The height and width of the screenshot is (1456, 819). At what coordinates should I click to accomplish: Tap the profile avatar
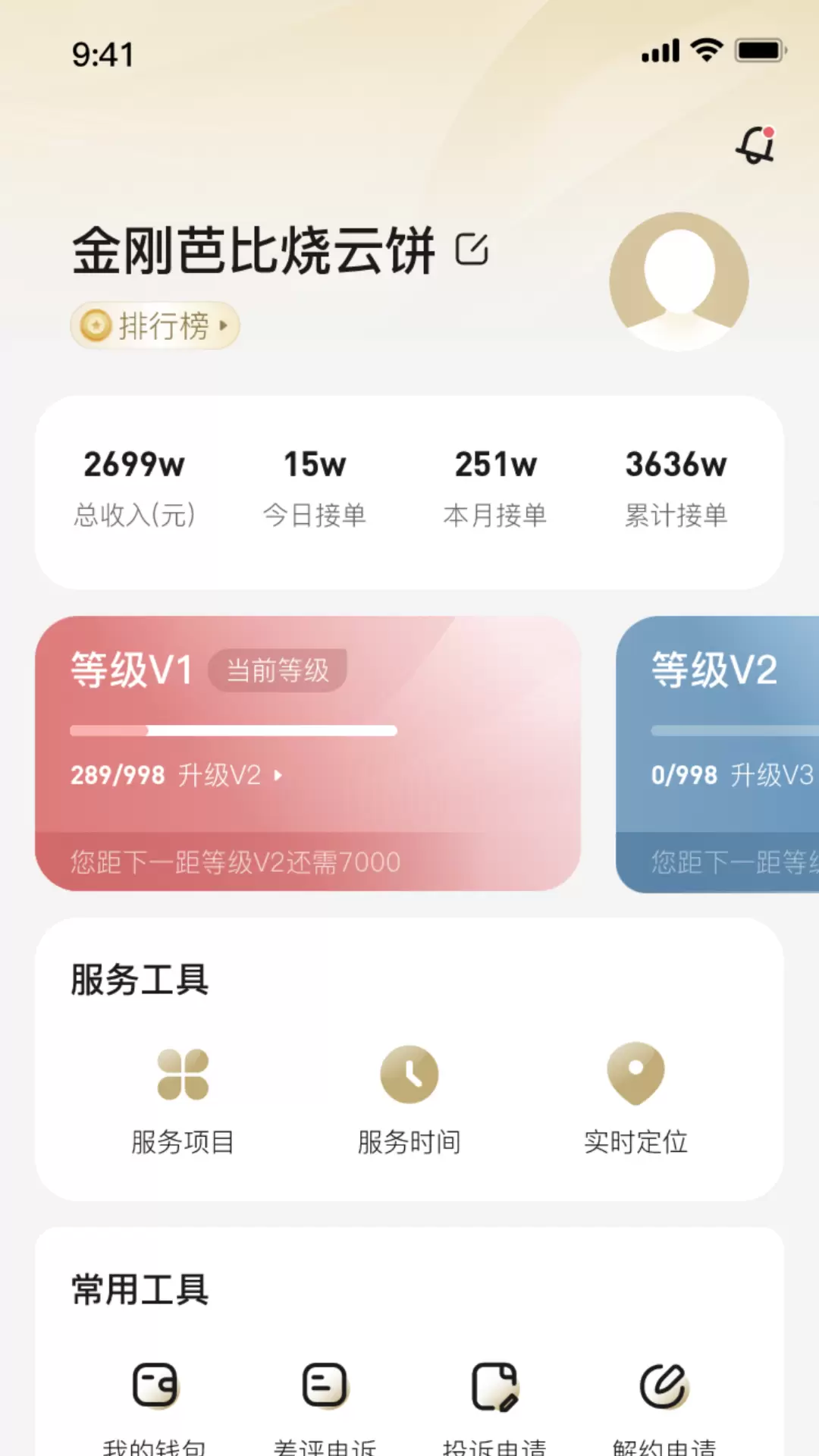coord(679,281)
